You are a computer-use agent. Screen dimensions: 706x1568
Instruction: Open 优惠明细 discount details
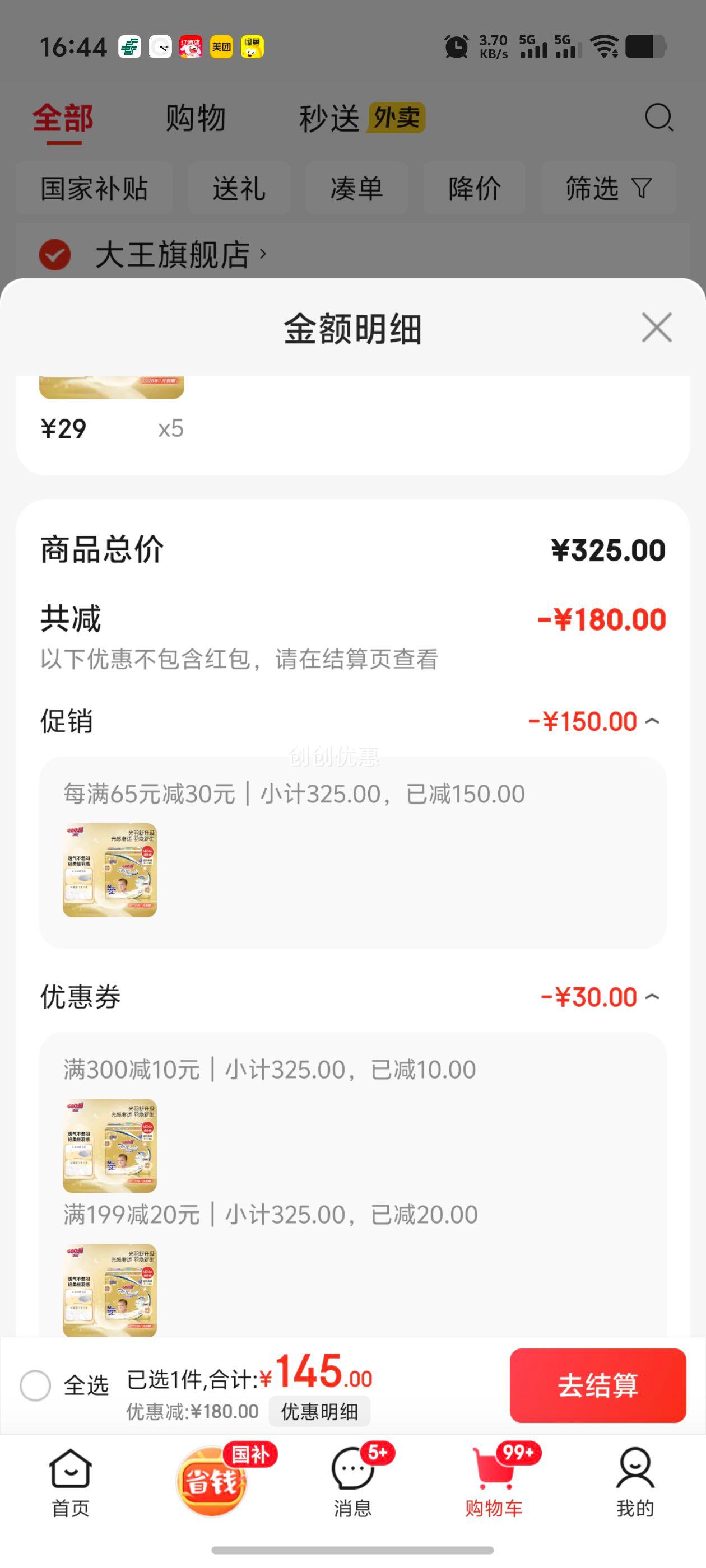(319, 1412)
